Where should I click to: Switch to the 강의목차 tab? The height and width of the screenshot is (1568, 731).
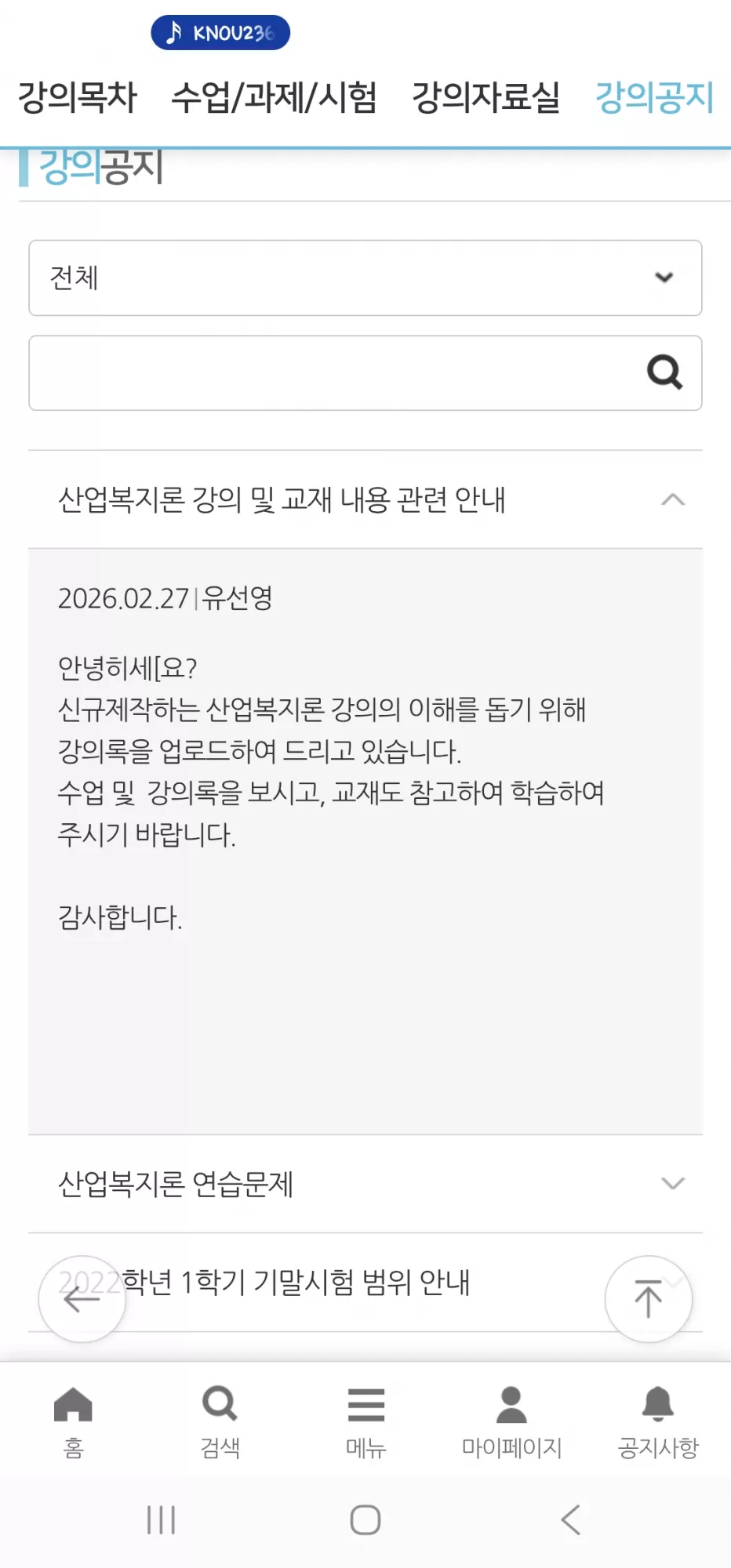tap(78, 97)
